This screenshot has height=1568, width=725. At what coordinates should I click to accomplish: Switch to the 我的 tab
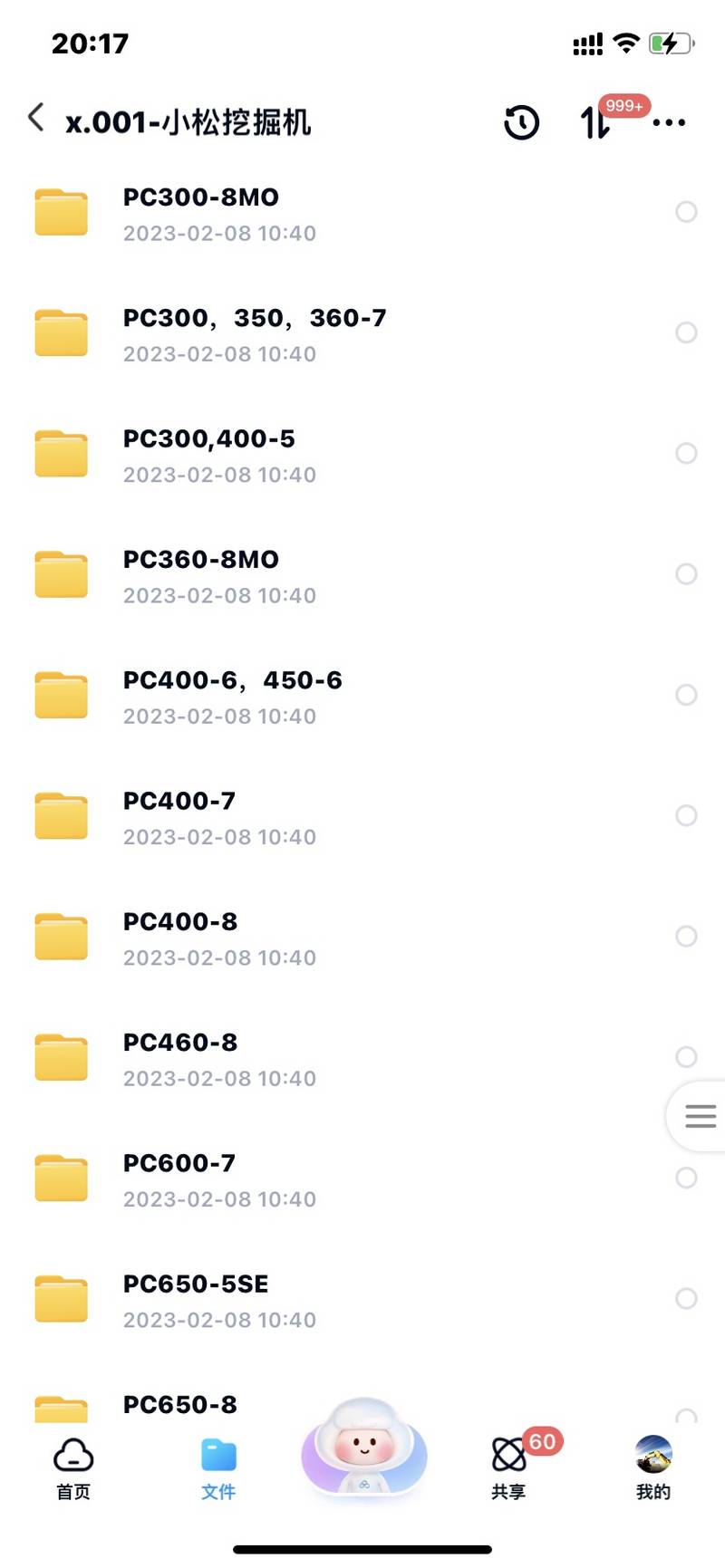point(653,1467)
